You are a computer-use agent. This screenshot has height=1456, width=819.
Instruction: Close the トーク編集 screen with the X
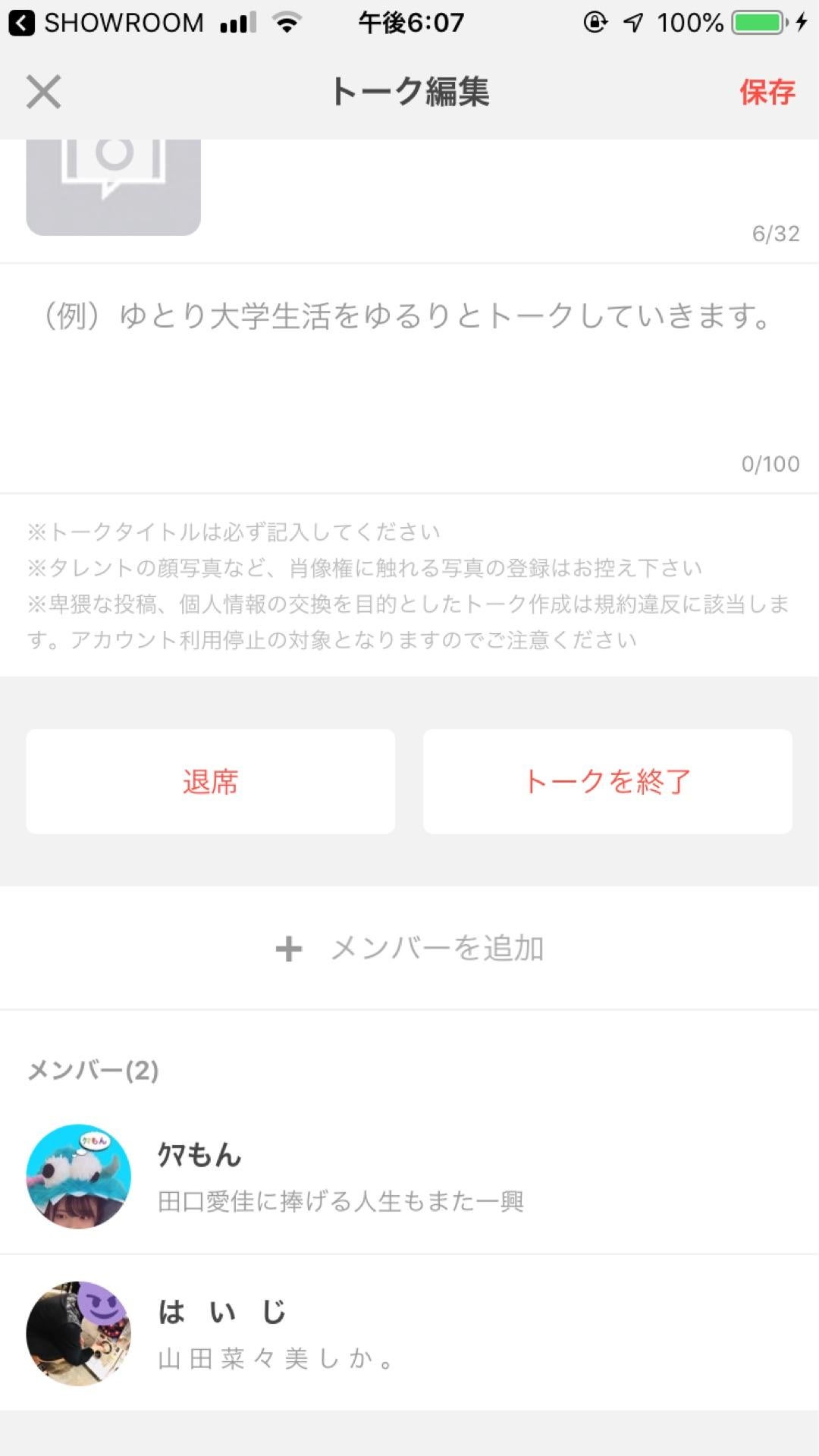pyautogui.click(x=43, y=93)
